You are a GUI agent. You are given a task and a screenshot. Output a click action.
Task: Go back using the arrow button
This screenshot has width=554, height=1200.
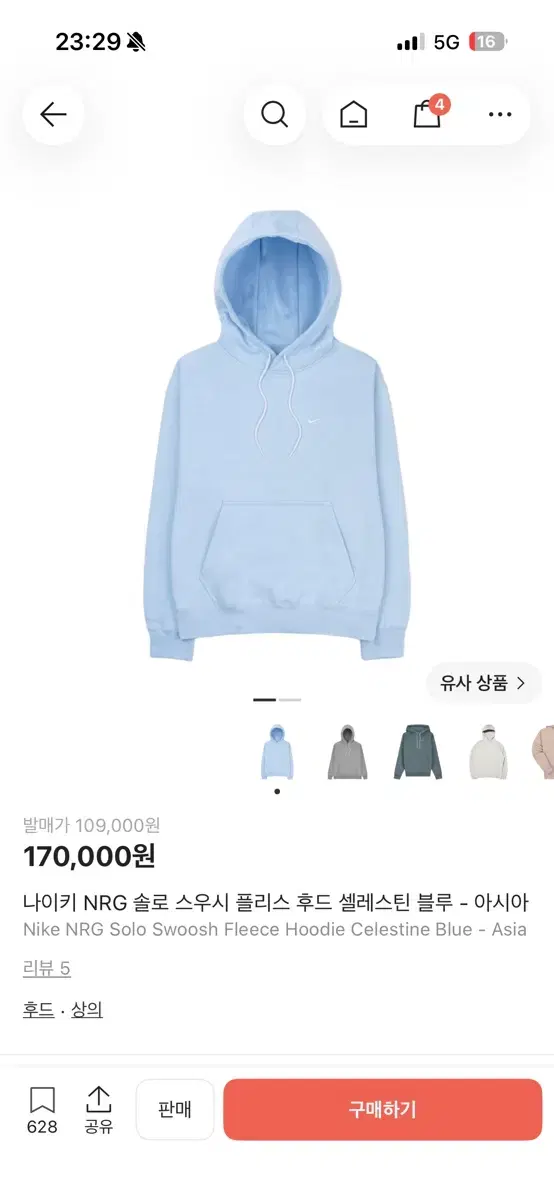[53, 114]
